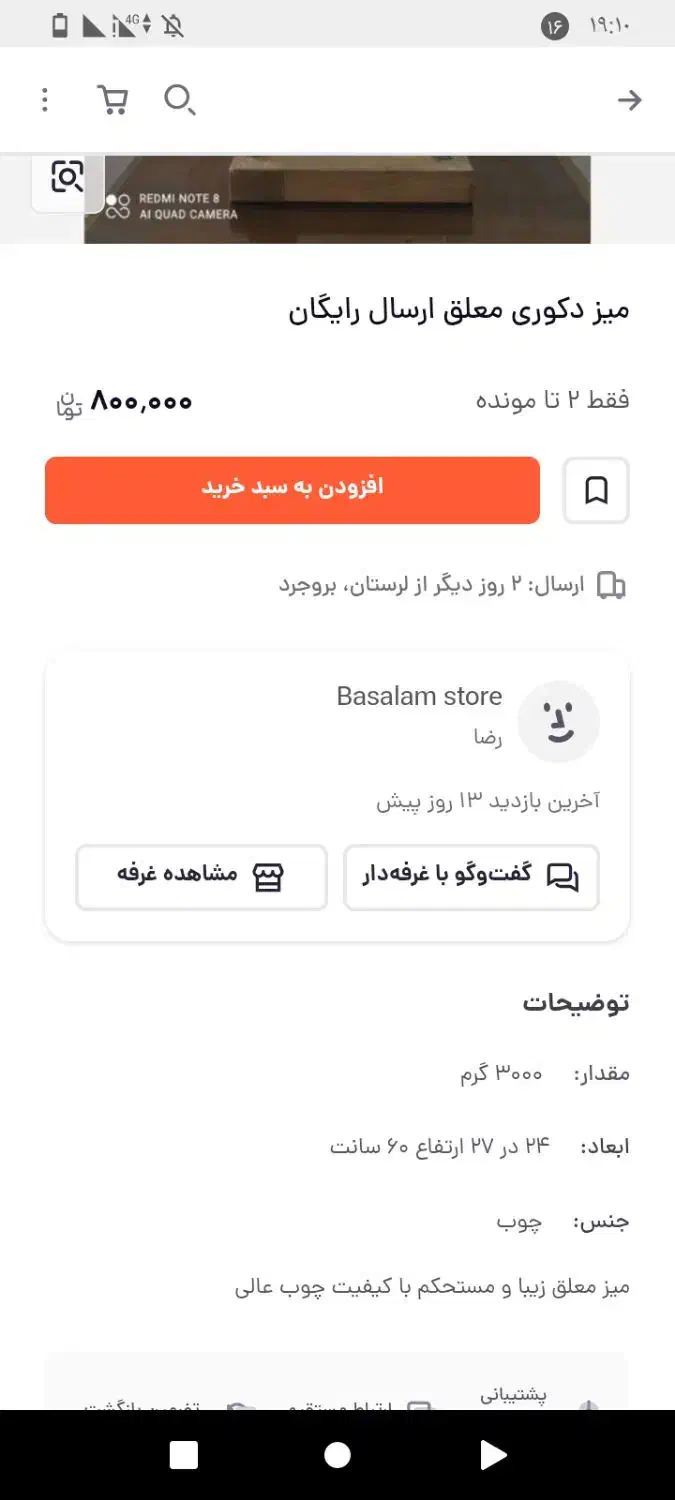Viewport: 675px width, 1500px height.
Task: Tap افزودن به سبد خرید button
Action: (292, 490)
